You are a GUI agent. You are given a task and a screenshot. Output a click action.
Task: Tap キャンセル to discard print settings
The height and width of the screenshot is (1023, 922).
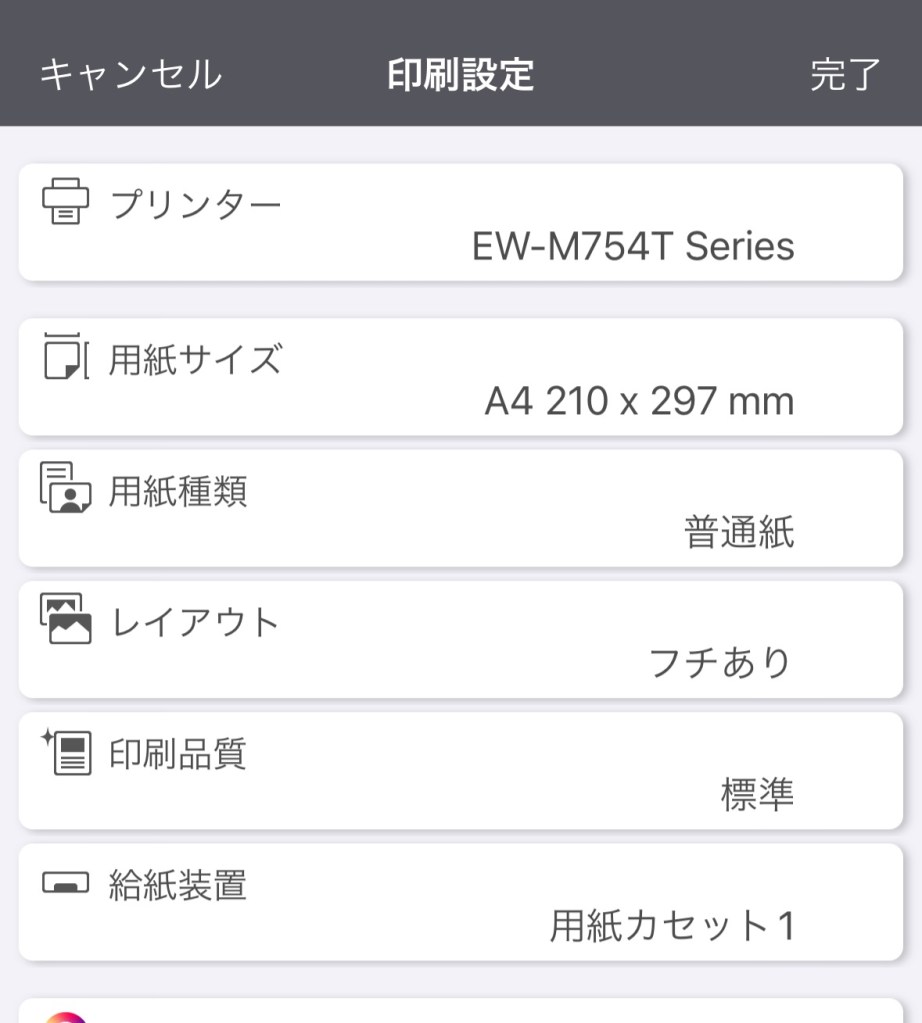click(130, 75)
